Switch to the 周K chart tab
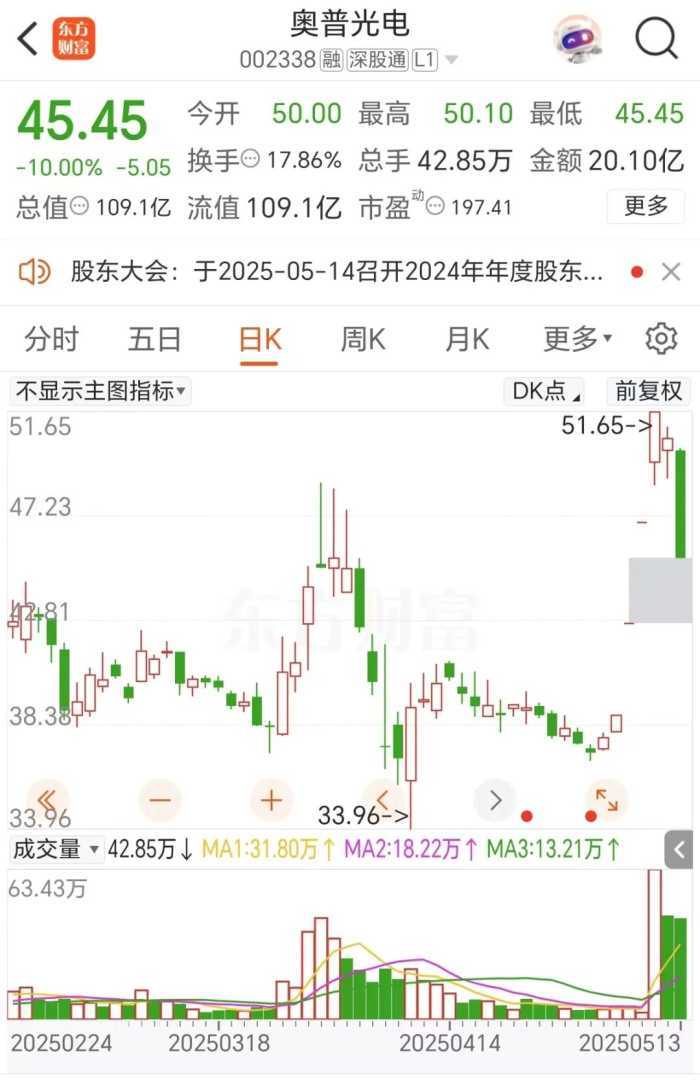This screenshot has height=1080, width=700. coord(363,339)
